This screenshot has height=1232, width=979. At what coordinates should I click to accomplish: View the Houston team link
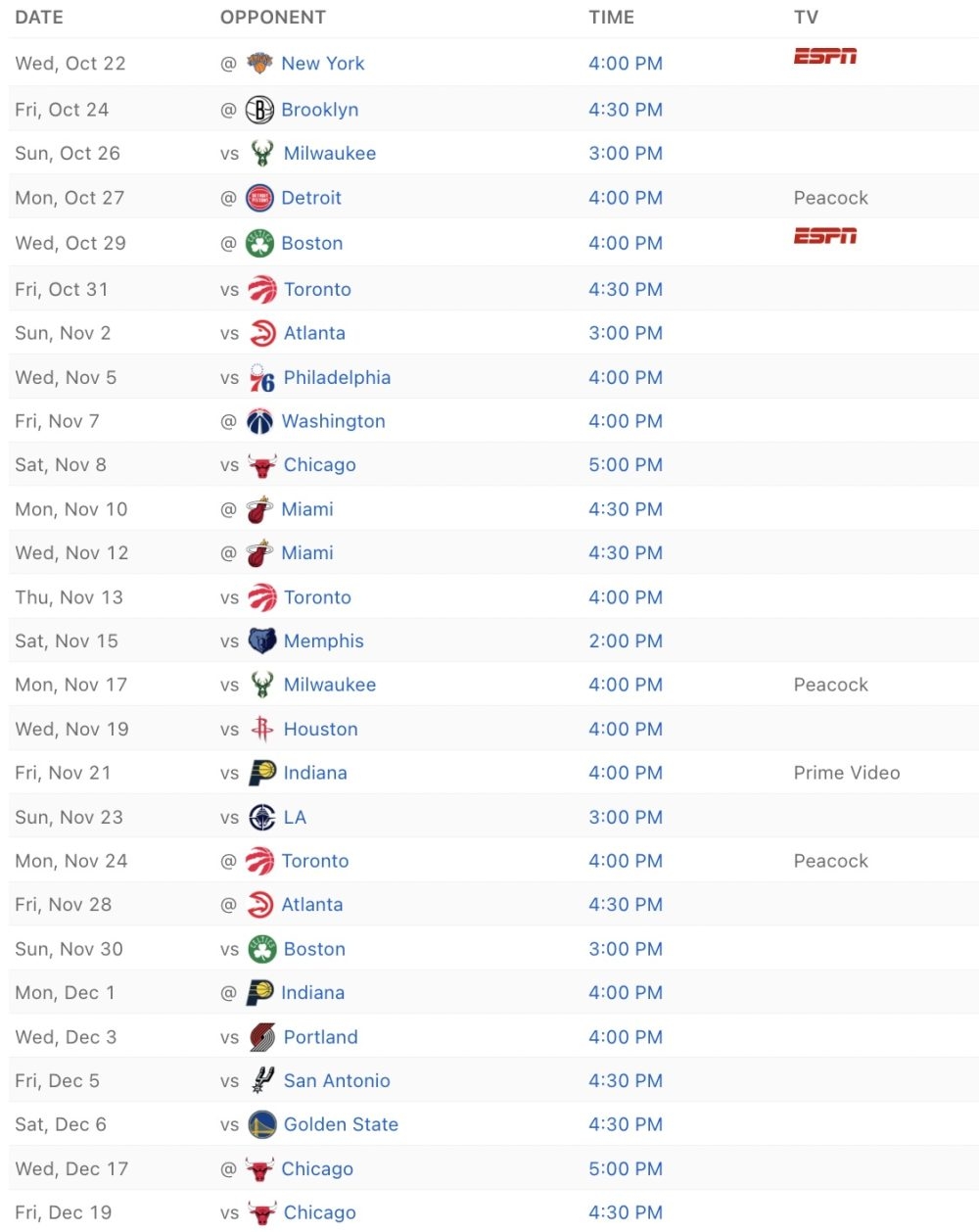[x=320, y=730]
